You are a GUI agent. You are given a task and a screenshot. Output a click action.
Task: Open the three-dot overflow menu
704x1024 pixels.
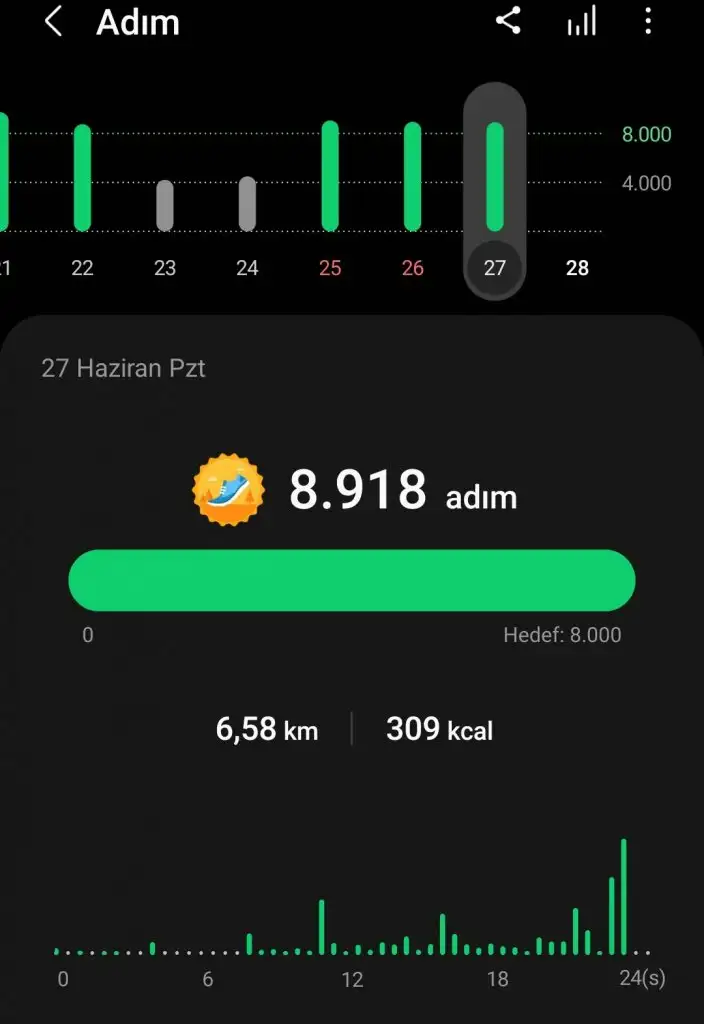pos(648,21)
